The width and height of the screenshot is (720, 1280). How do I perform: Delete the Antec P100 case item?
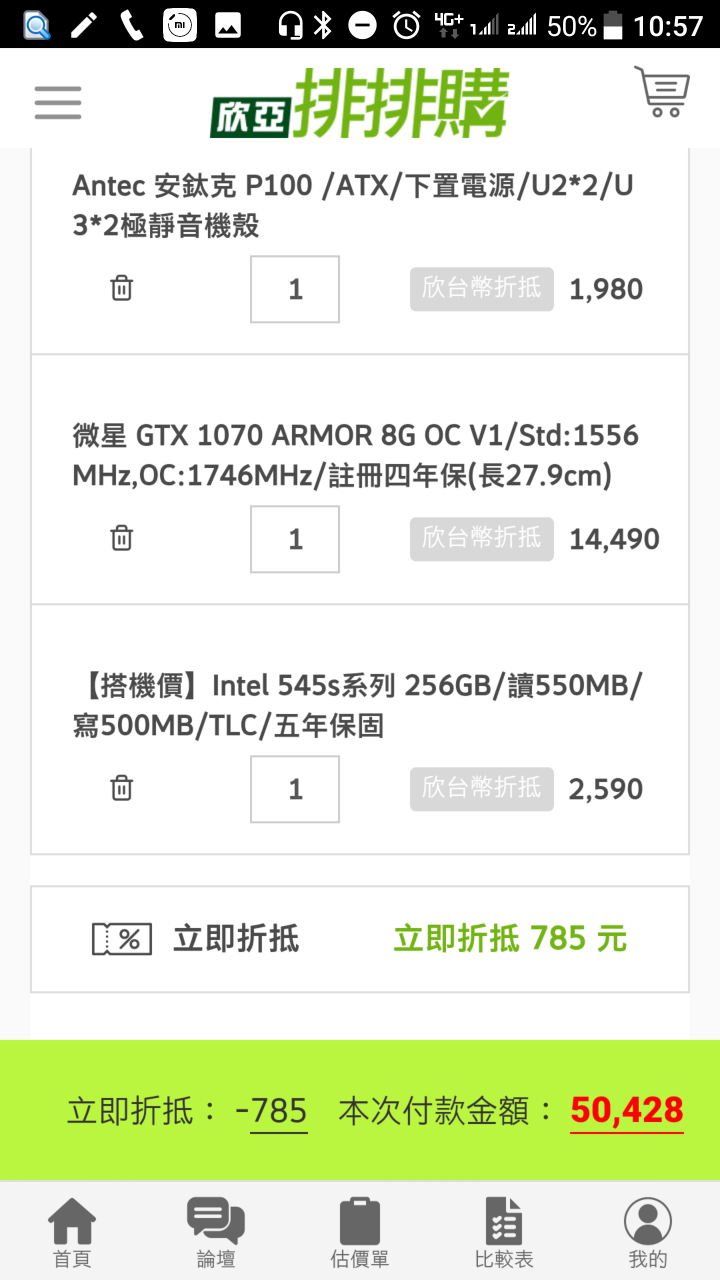point(121,288)
